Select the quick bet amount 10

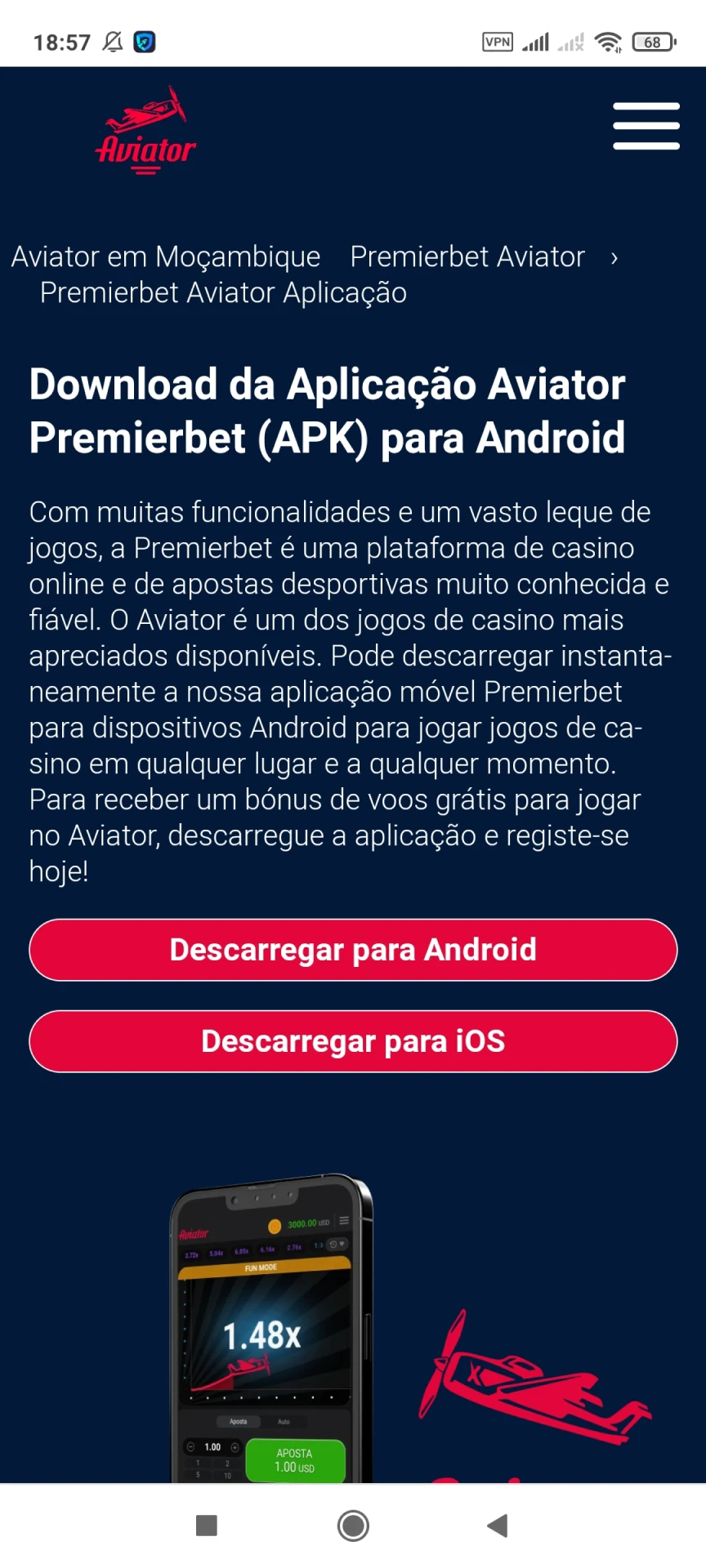click(226, 1475)
